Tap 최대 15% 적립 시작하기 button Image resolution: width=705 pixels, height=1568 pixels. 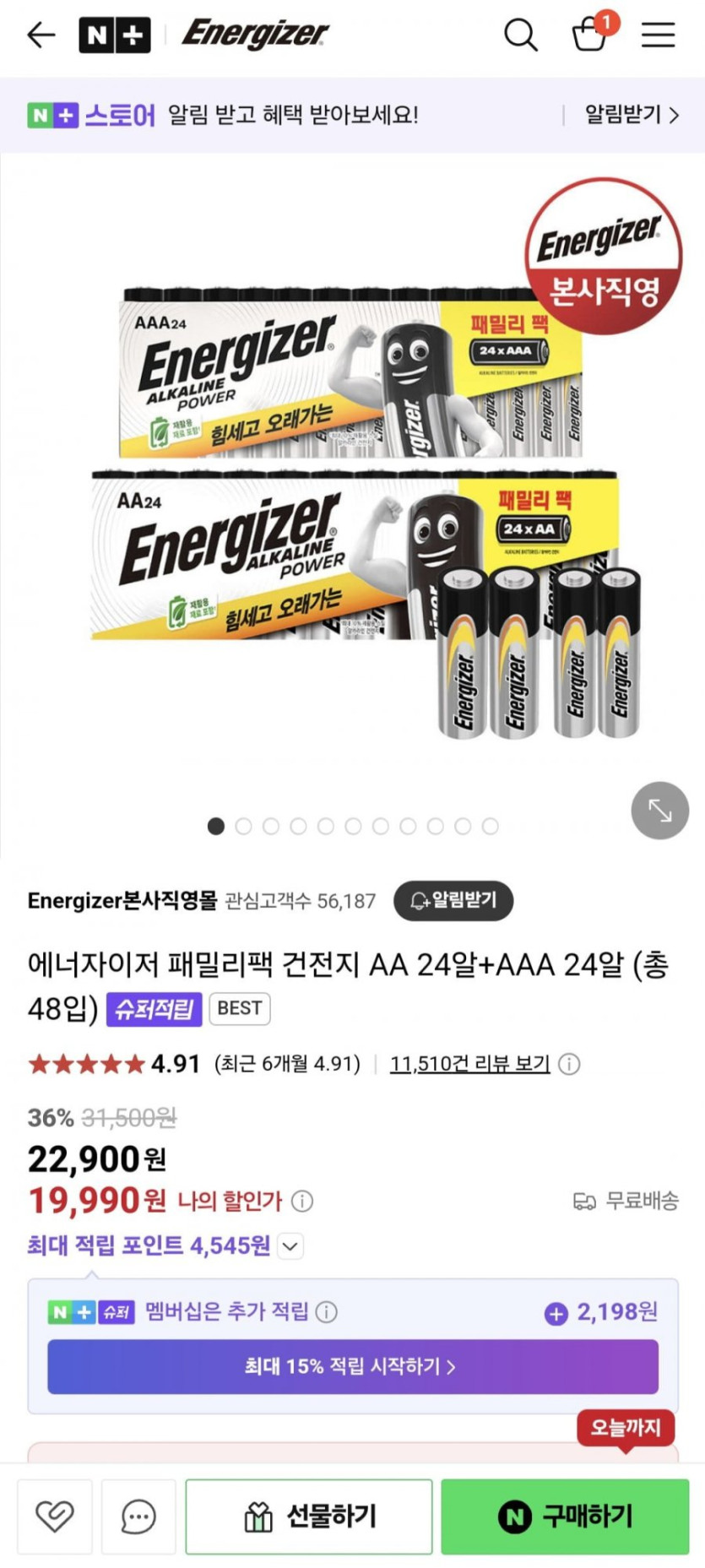352,1366
